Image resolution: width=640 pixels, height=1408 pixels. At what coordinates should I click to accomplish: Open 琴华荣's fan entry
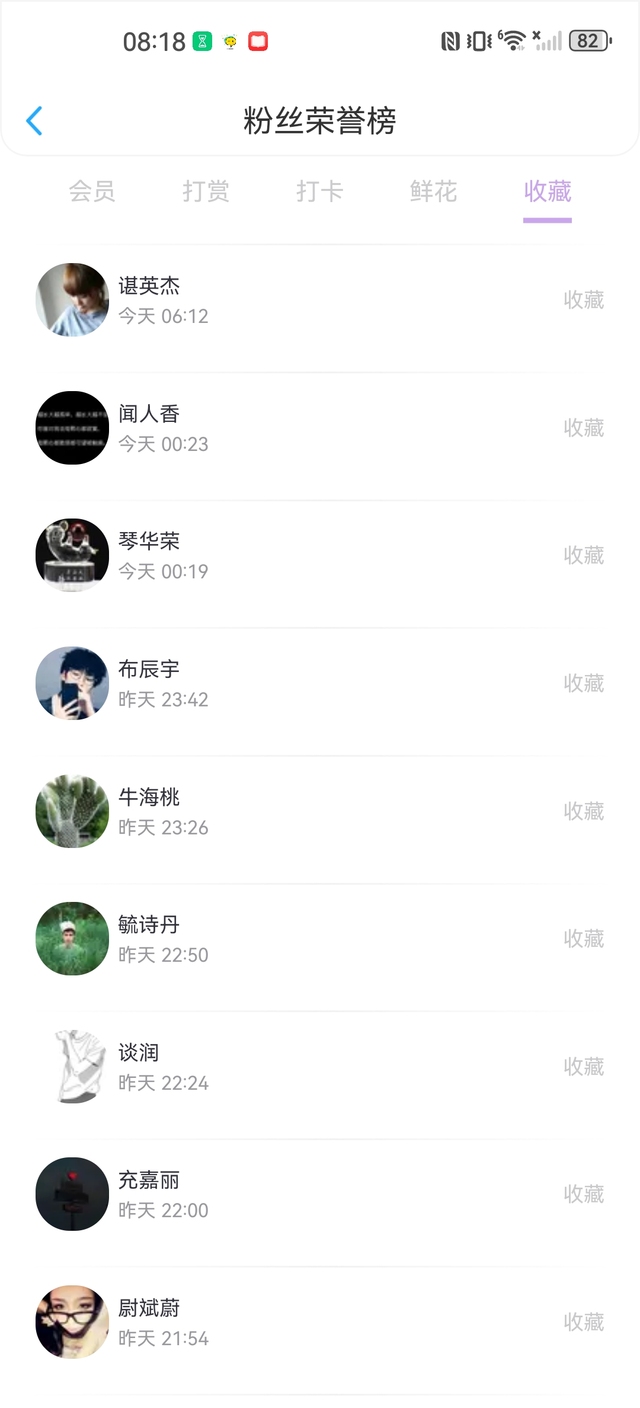tap(320, 555)
